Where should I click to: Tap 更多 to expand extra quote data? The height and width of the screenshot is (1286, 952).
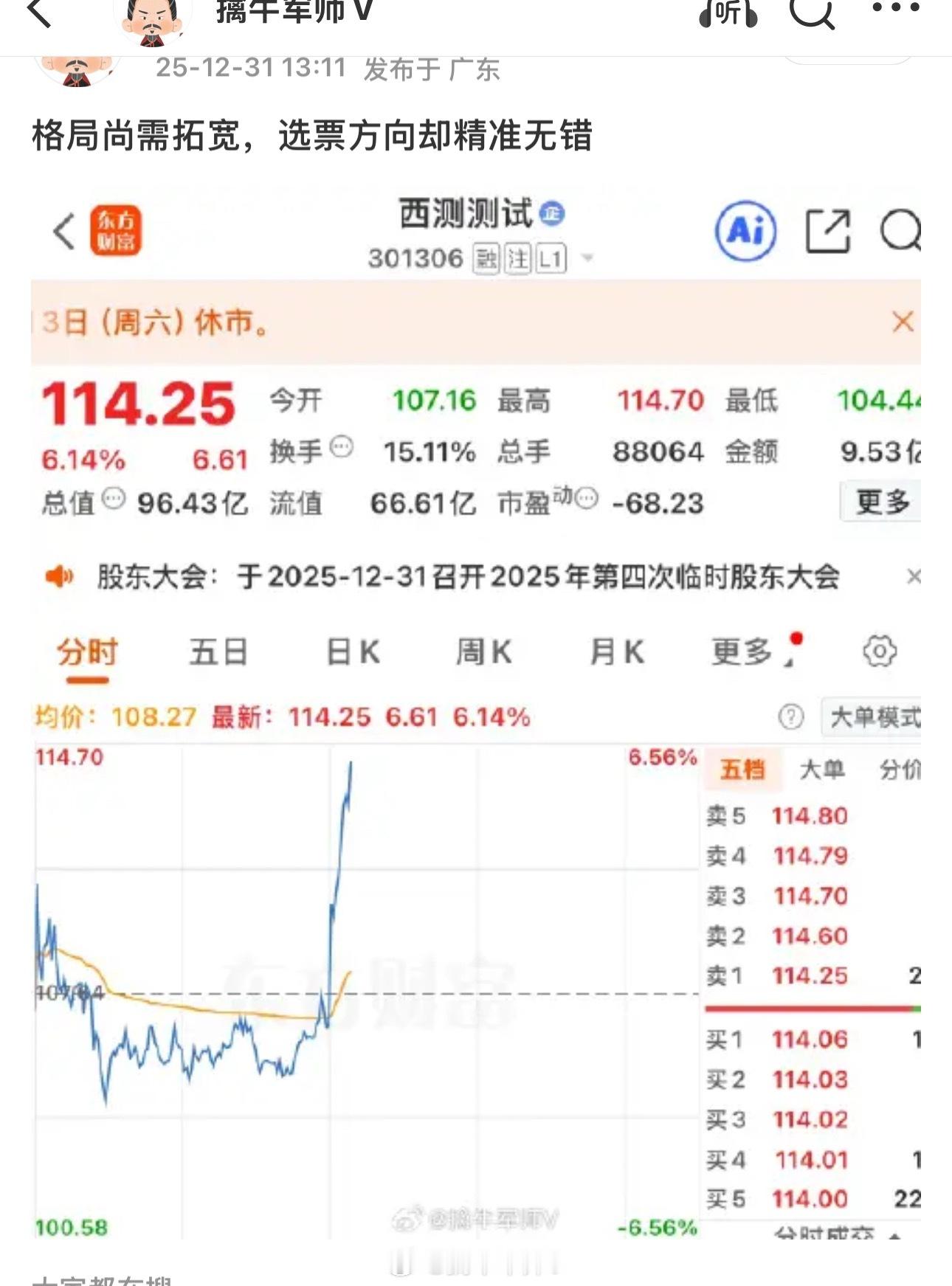[x=884, y=502]
